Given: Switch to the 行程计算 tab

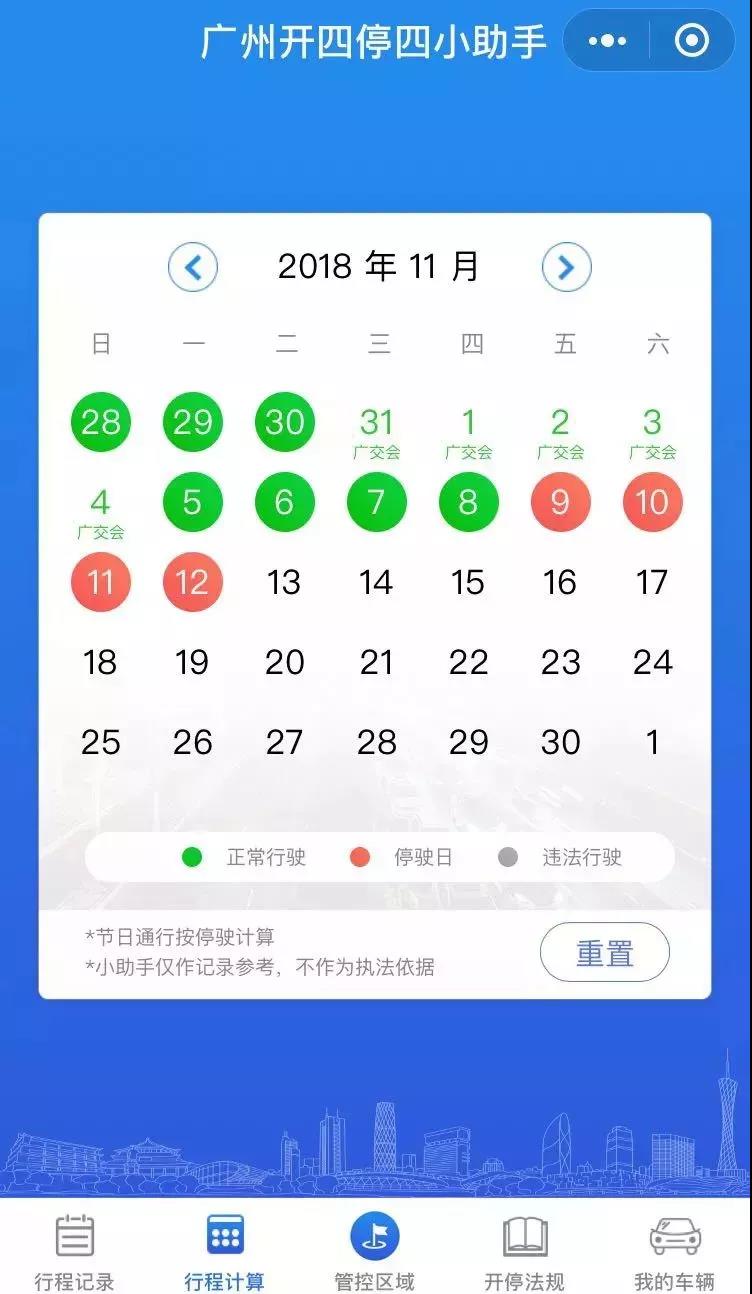Looking at the screenshot, I should point(224,1250).
